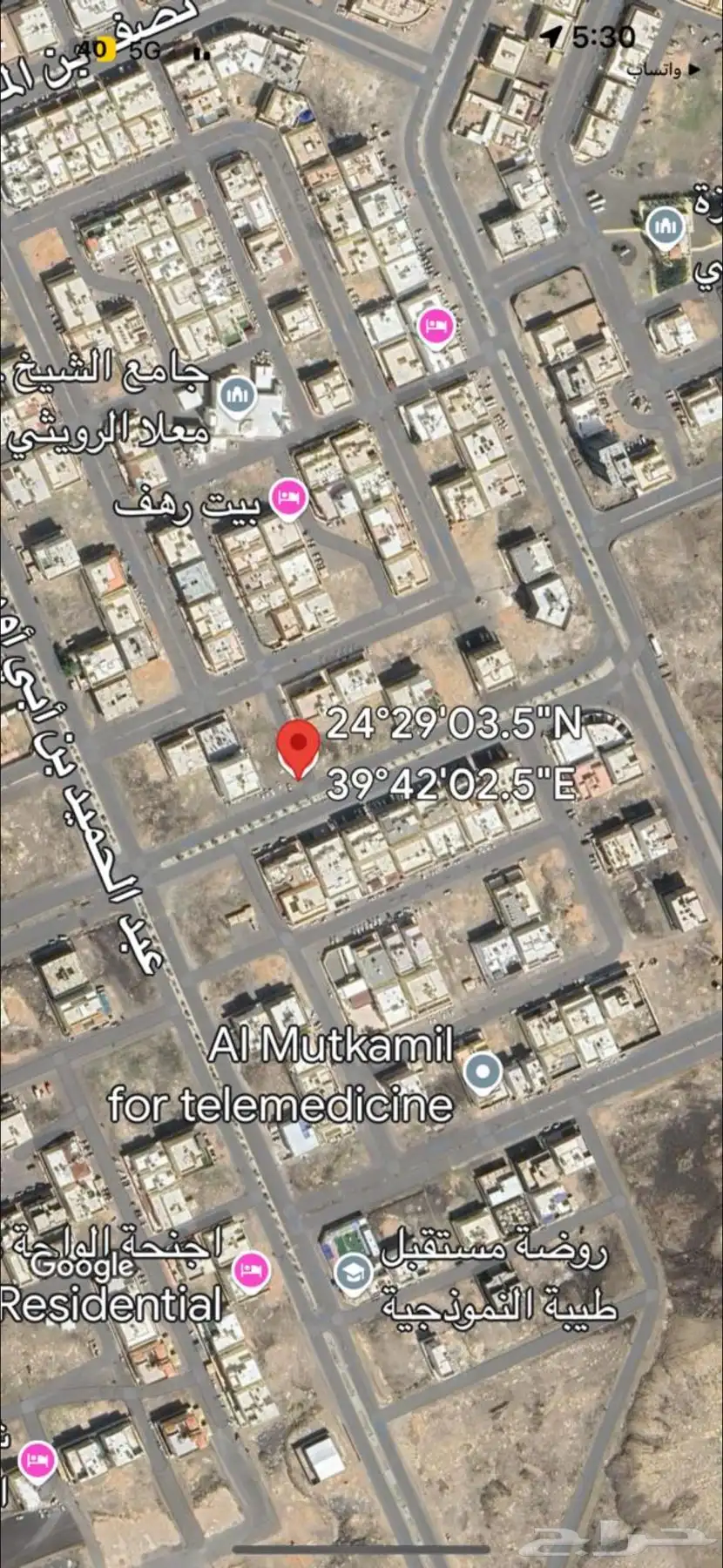
Task: Open the اجنحة الواحة Residential hotel marker
Action: pos(251,1271)
